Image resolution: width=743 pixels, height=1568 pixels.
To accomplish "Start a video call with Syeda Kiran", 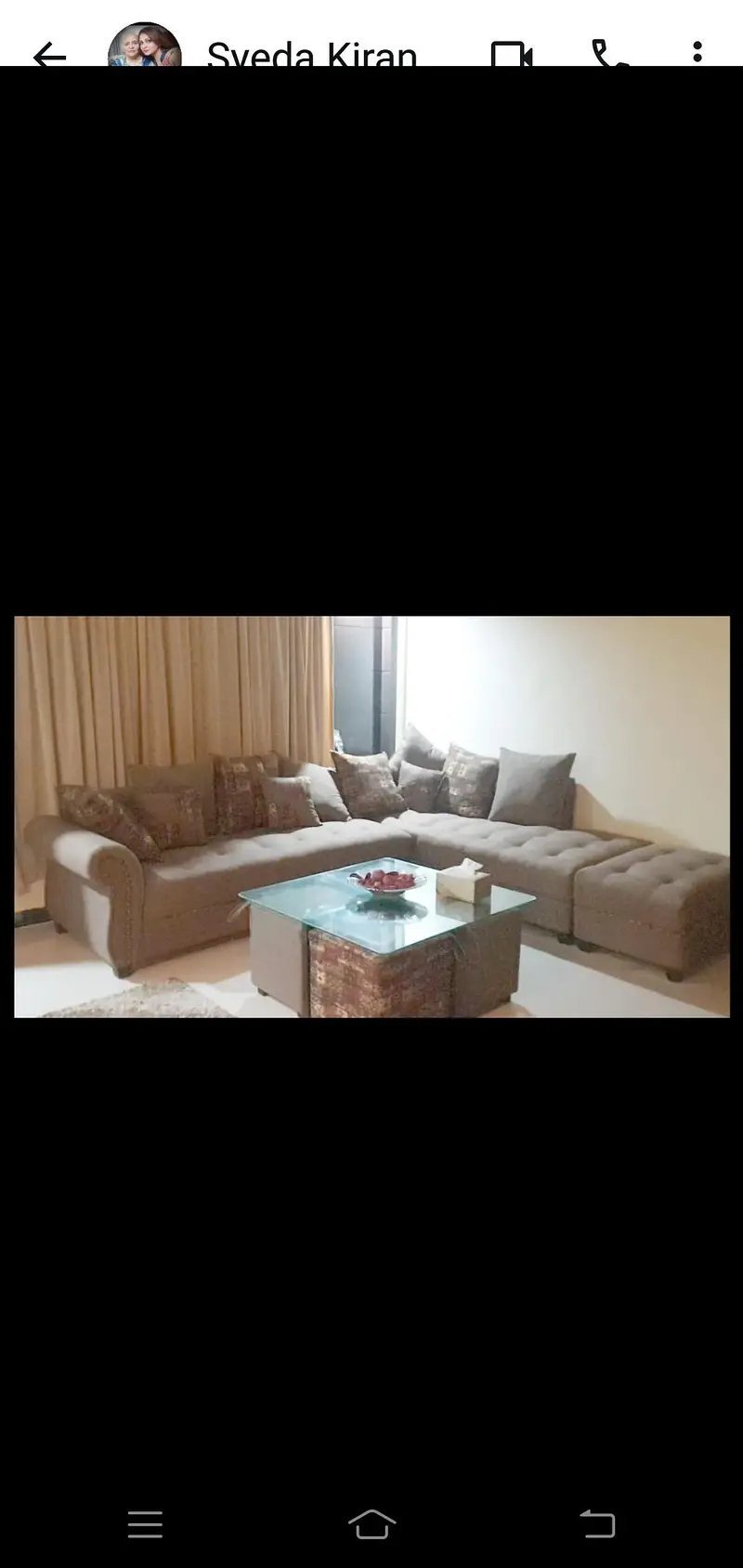I will [512, 55].
